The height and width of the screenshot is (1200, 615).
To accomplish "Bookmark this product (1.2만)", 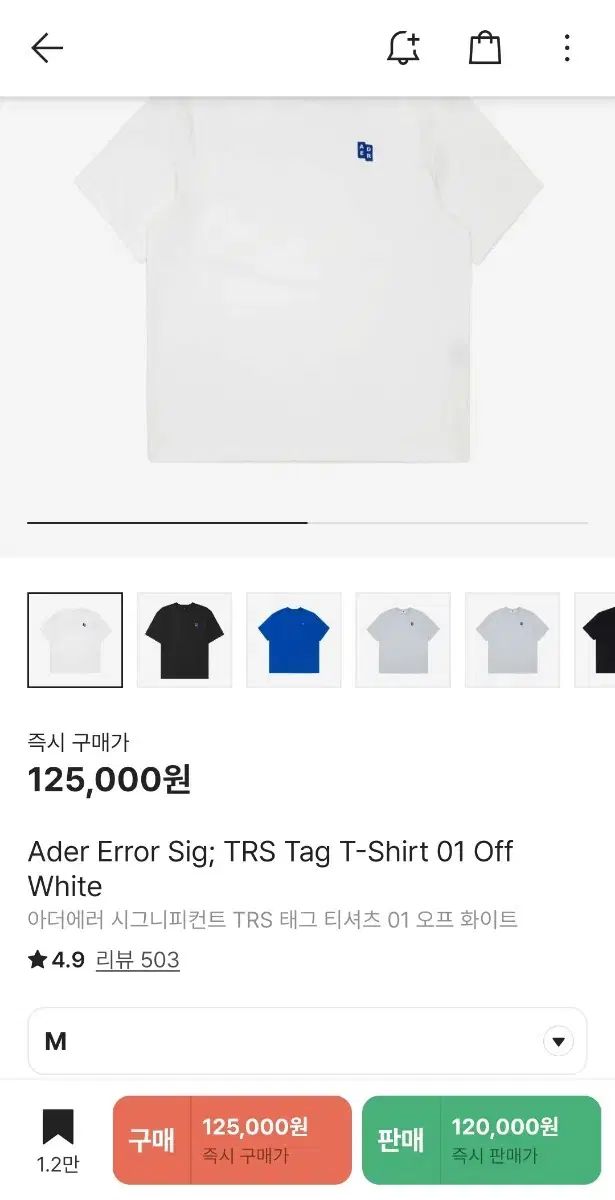I will tap(58, 1140).
